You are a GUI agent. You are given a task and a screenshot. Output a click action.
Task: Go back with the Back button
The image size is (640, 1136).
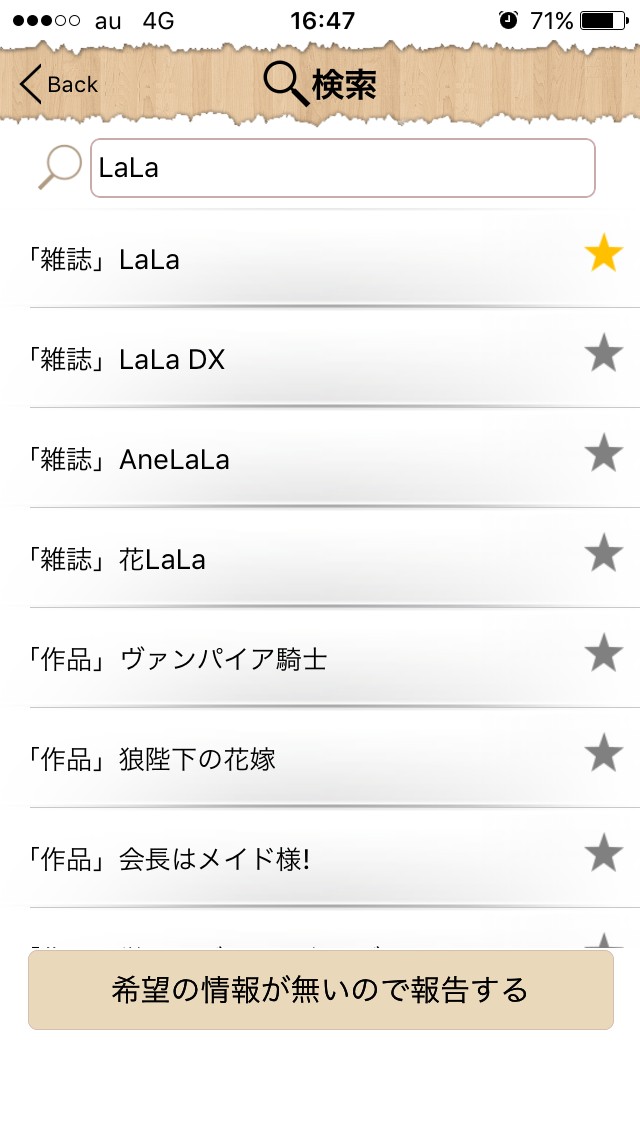click(58, 85)
